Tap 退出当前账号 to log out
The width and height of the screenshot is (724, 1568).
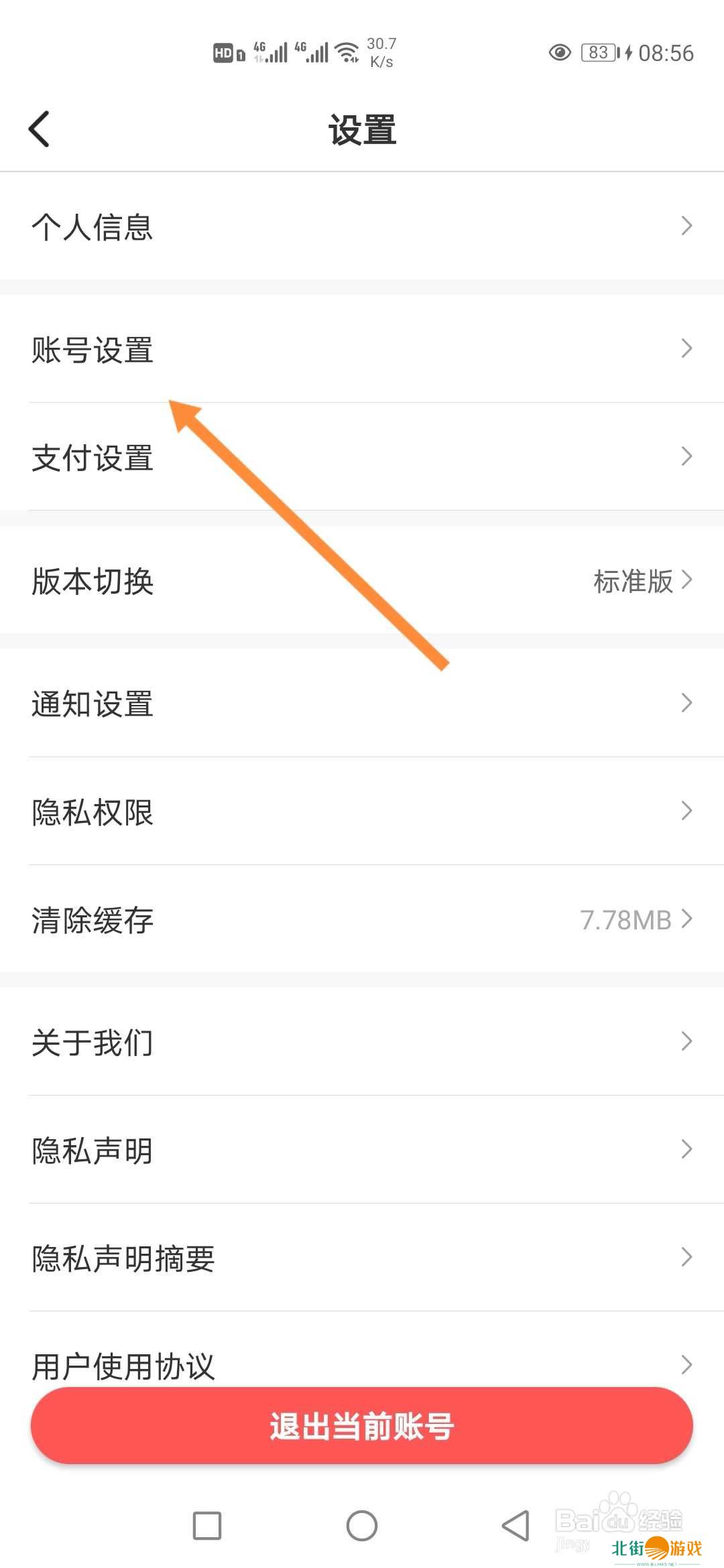(362, 1426)
